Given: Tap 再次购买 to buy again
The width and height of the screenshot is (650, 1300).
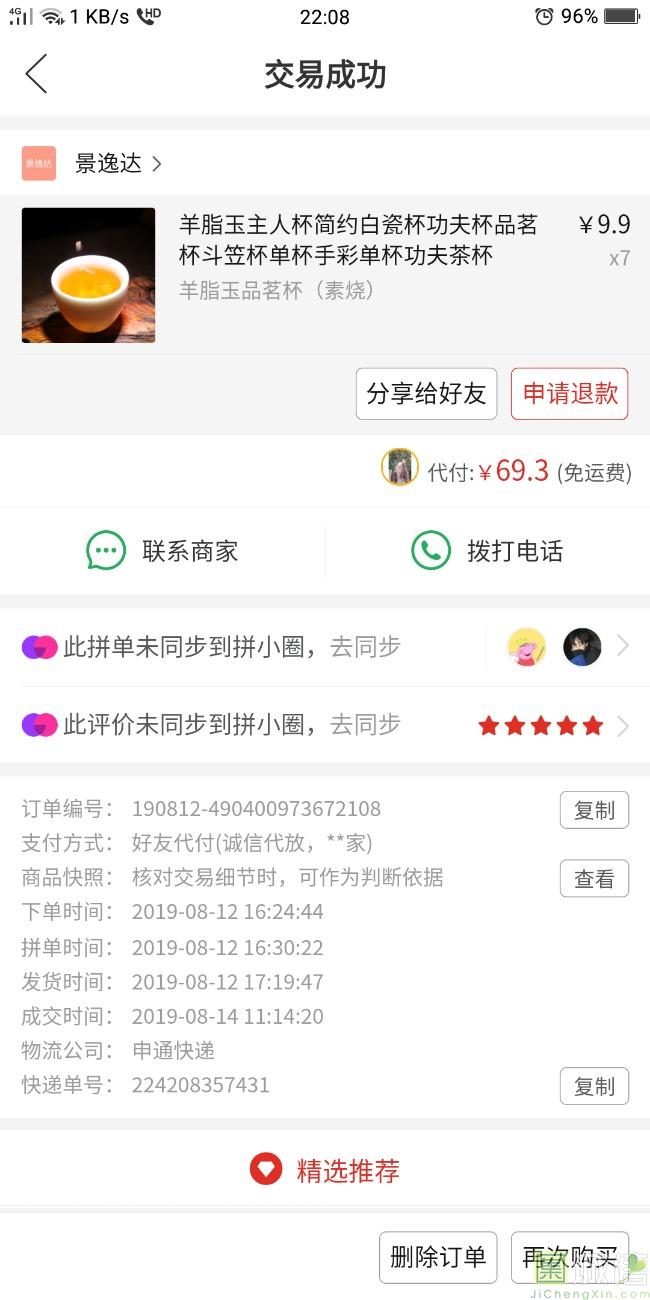Looking at the screenshot, I should [570, 1257].
